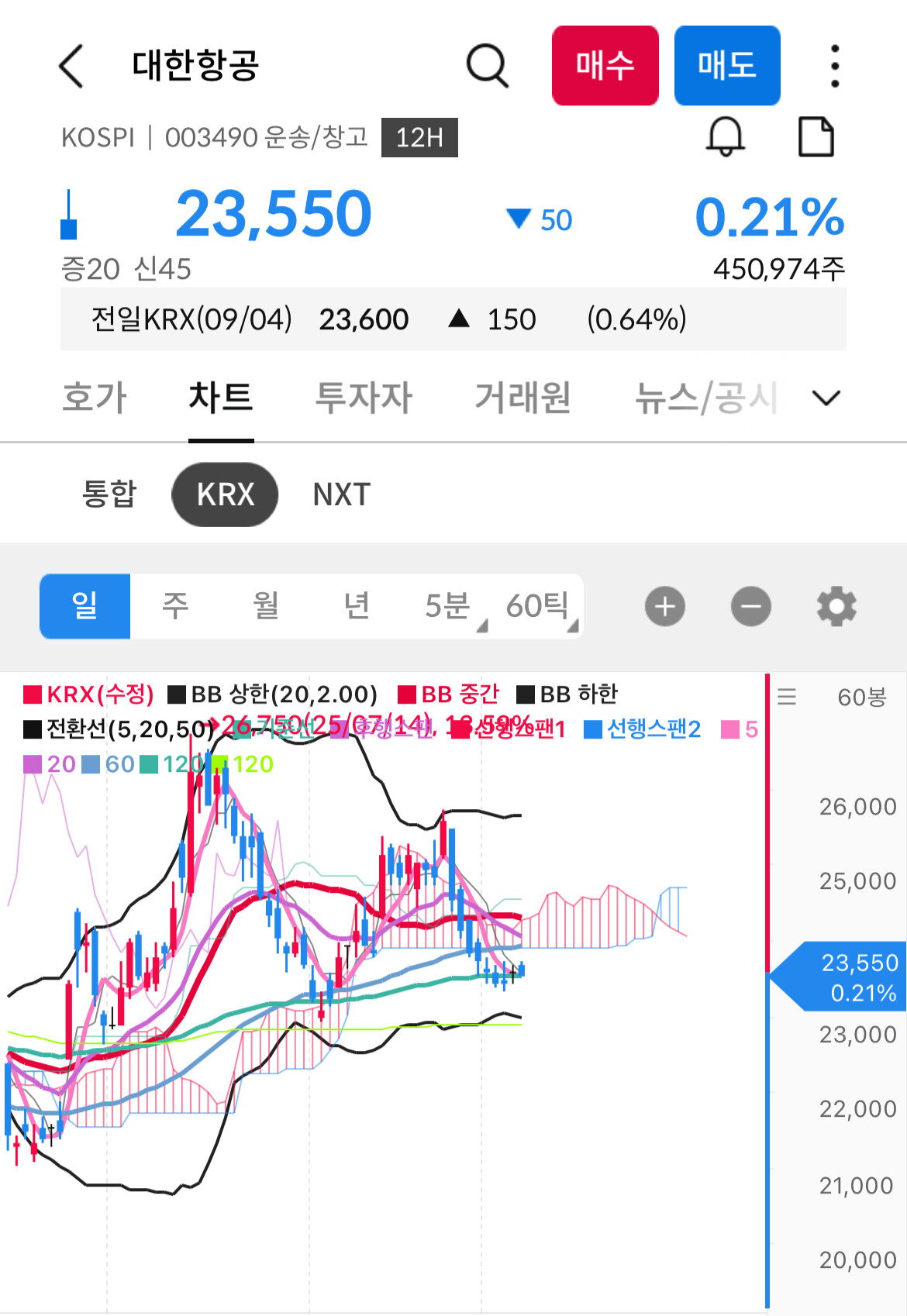Screen dimensions: 907x1316
Task: Tap the blue 매도 sell button
Action: pyautogui.click(x=727, y=65)
